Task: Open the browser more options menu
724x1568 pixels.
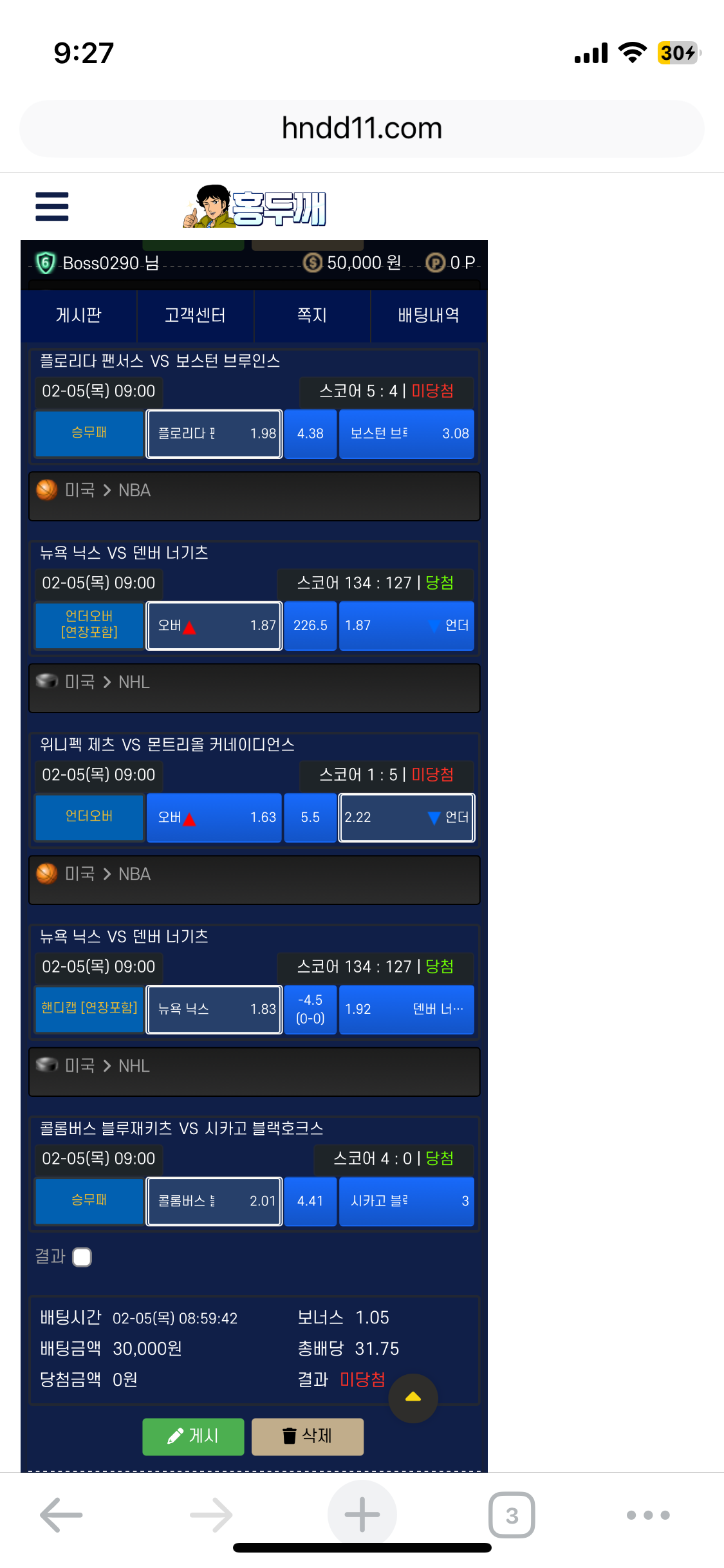Action: coord(648,1515)
